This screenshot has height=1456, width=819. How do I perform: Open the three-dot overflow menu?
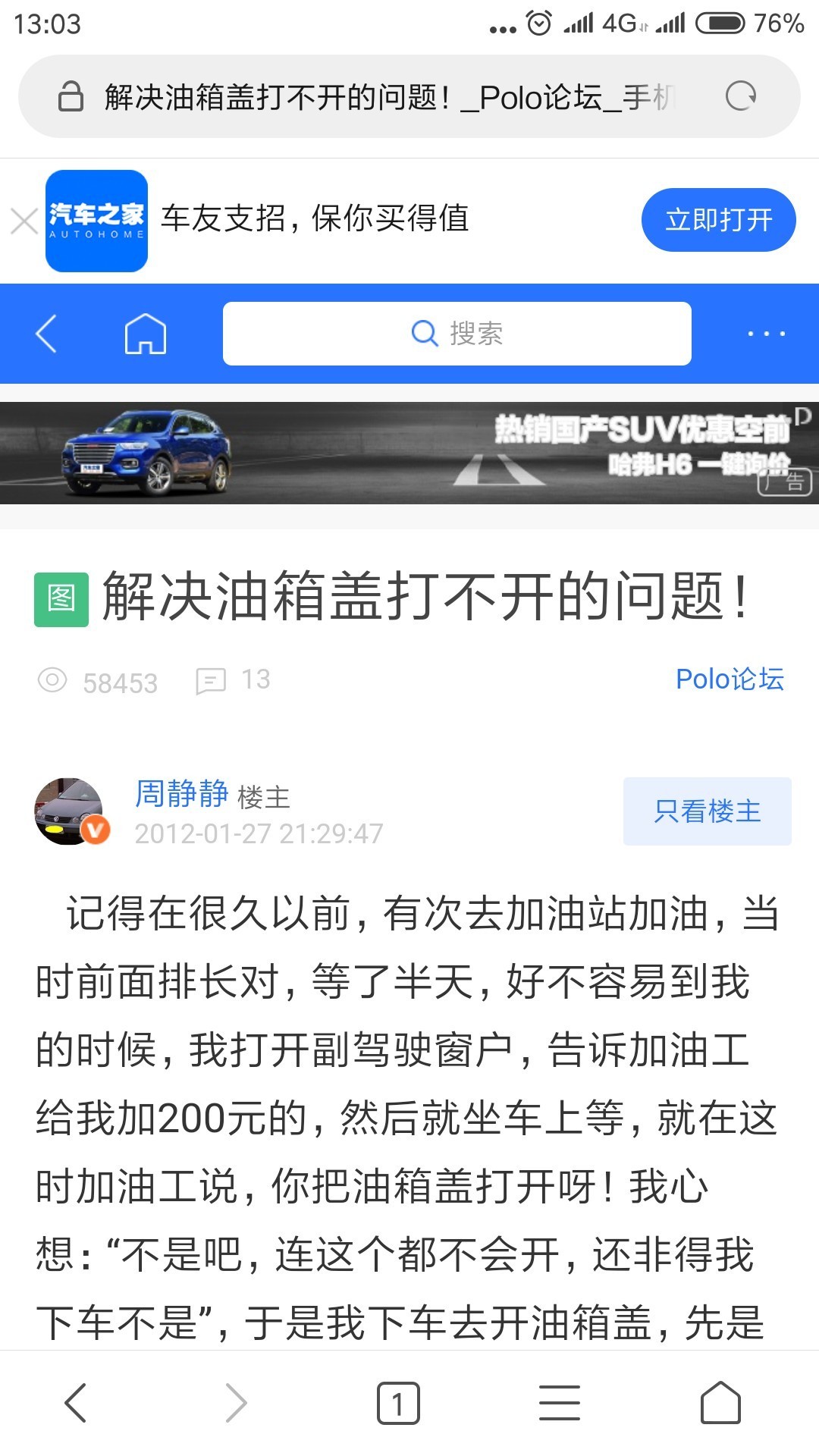coord(765,334)
